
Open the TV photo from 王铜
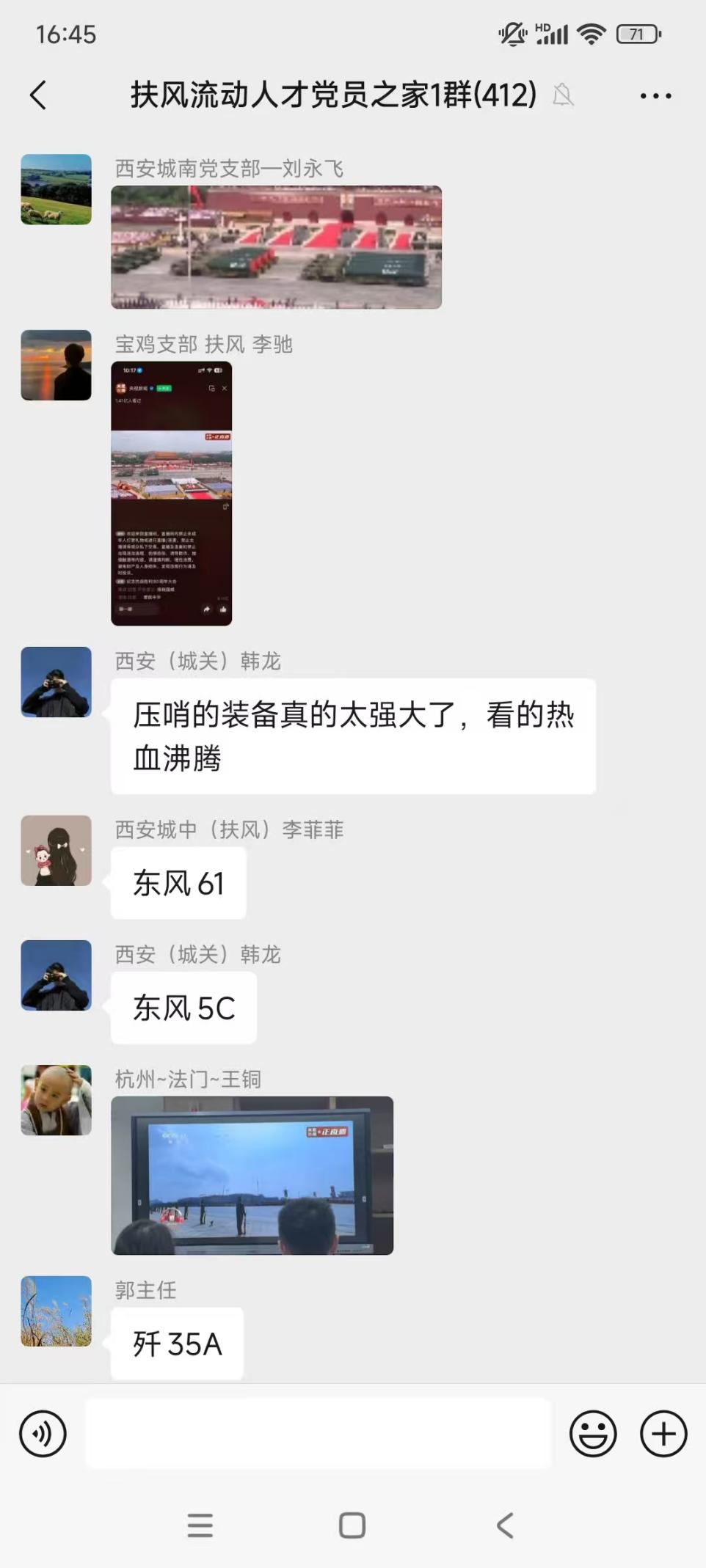pos(252,1175)
